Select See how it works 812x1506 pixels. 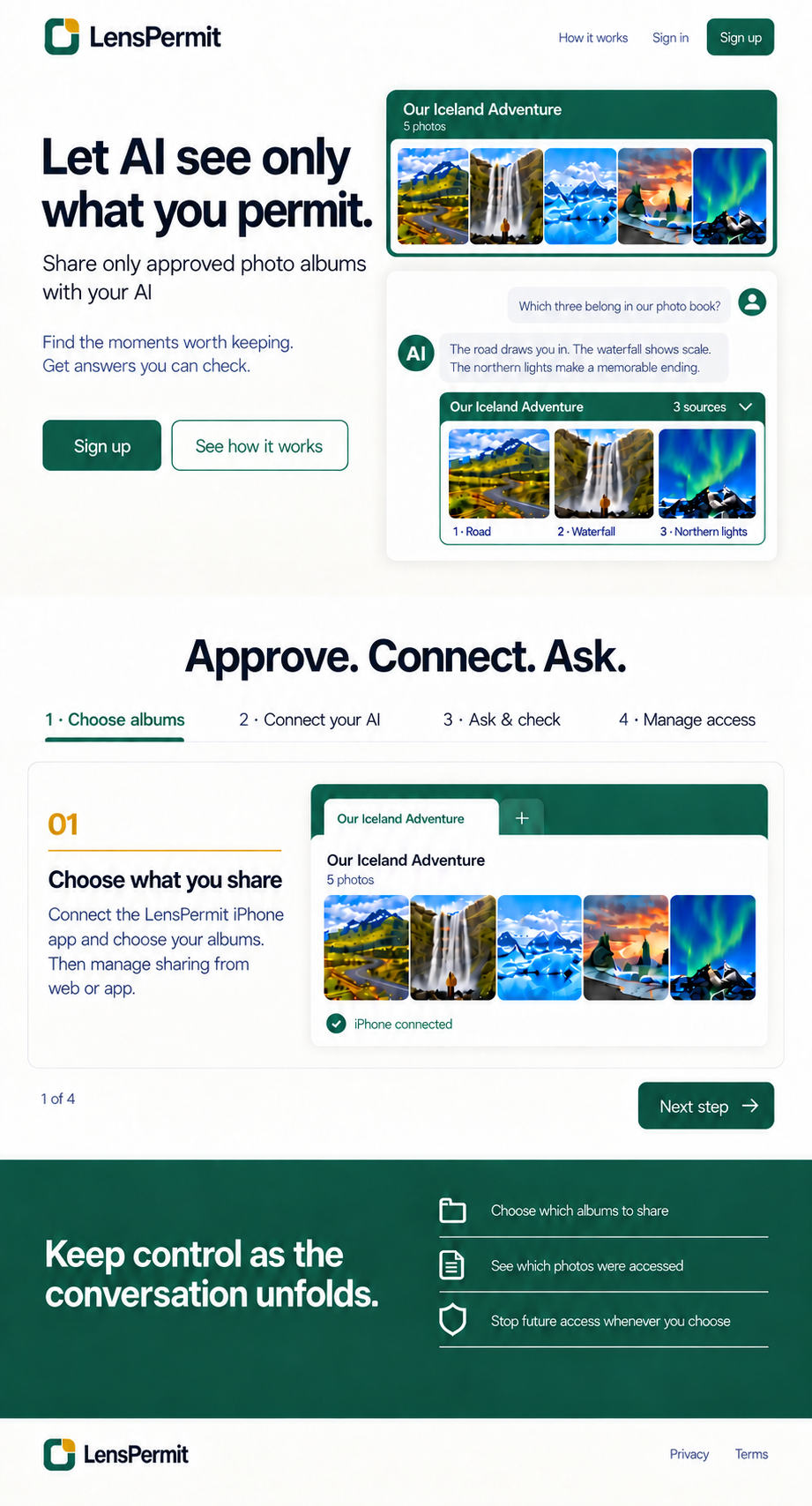pos(259,445)
